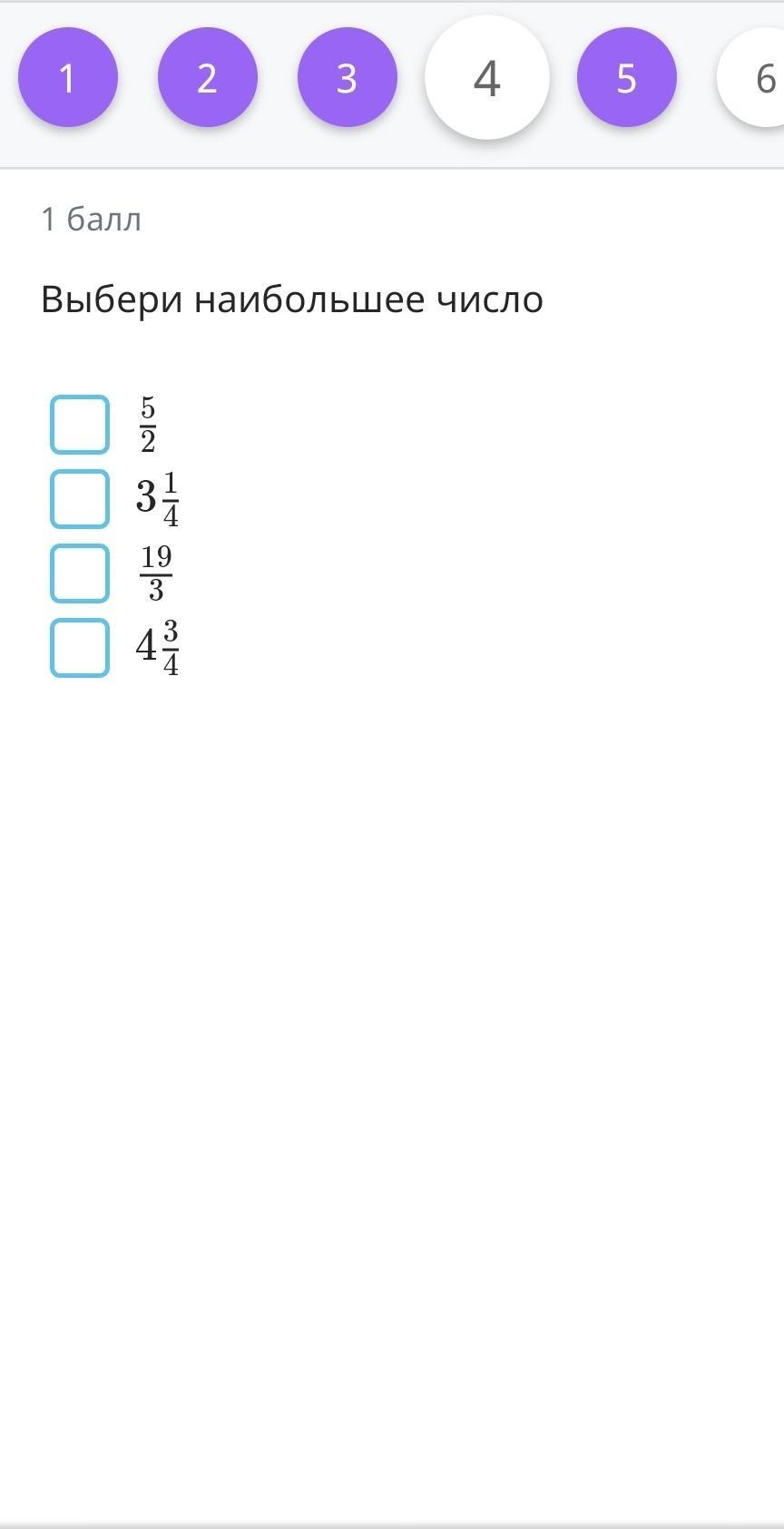Switch to question 5
Image resolution: width=784 pixels, height=1529 pixels.
tap(627, 78)
